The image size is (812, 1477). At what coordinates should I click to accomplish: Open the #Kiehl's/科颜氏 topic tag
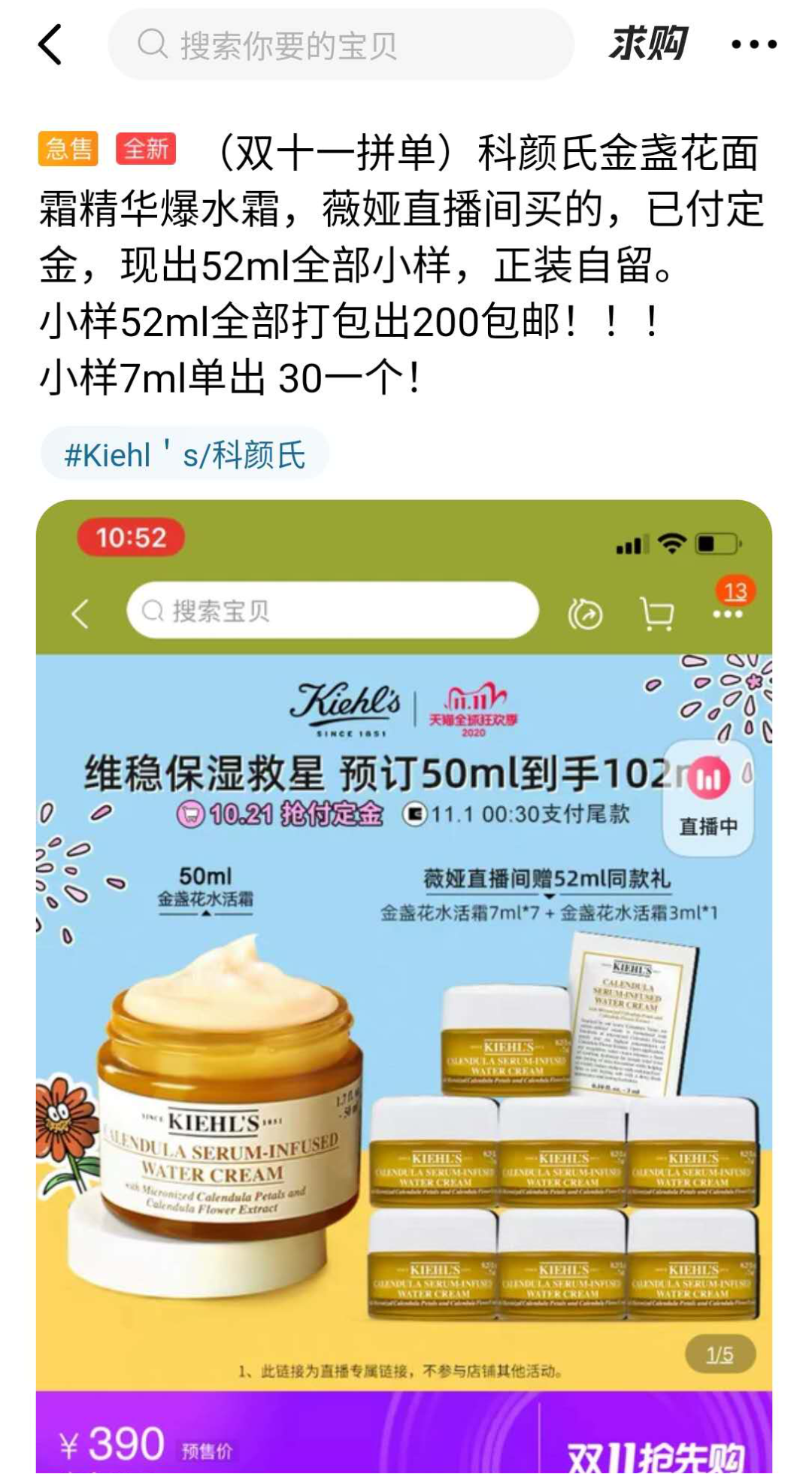(185, 454)
